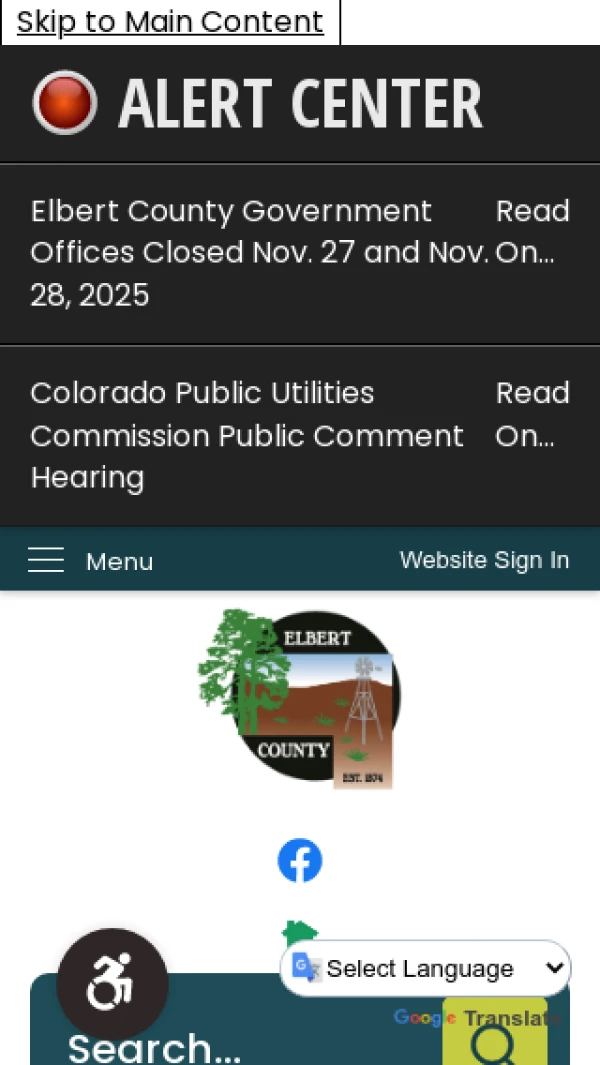Screen dimensions: 600x1065
Task: Go to homepage via Elbert County logo
Action: coord(299,698)
